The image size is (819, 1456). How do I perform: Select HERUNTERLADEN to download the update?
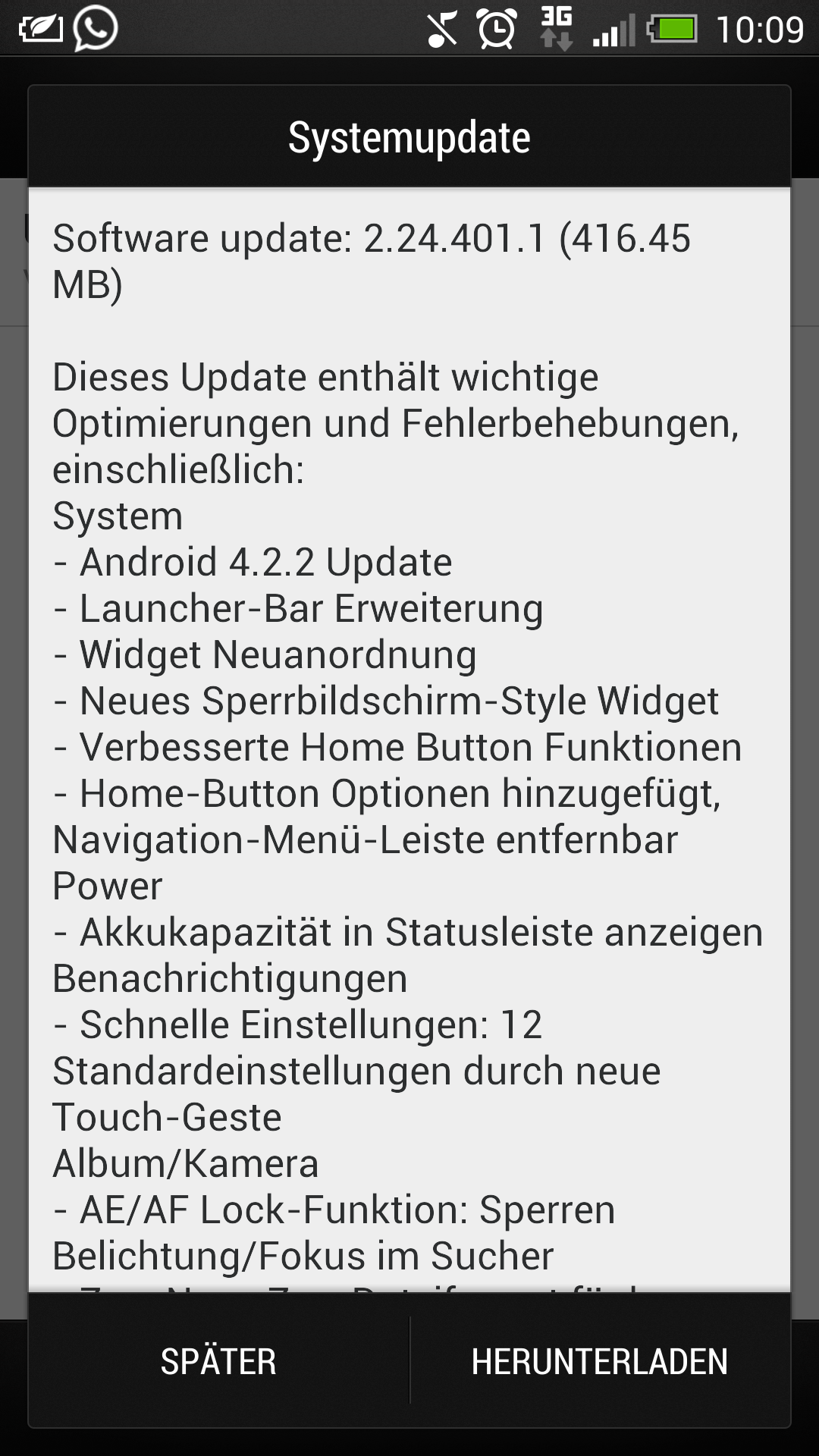coord(600,1361)
